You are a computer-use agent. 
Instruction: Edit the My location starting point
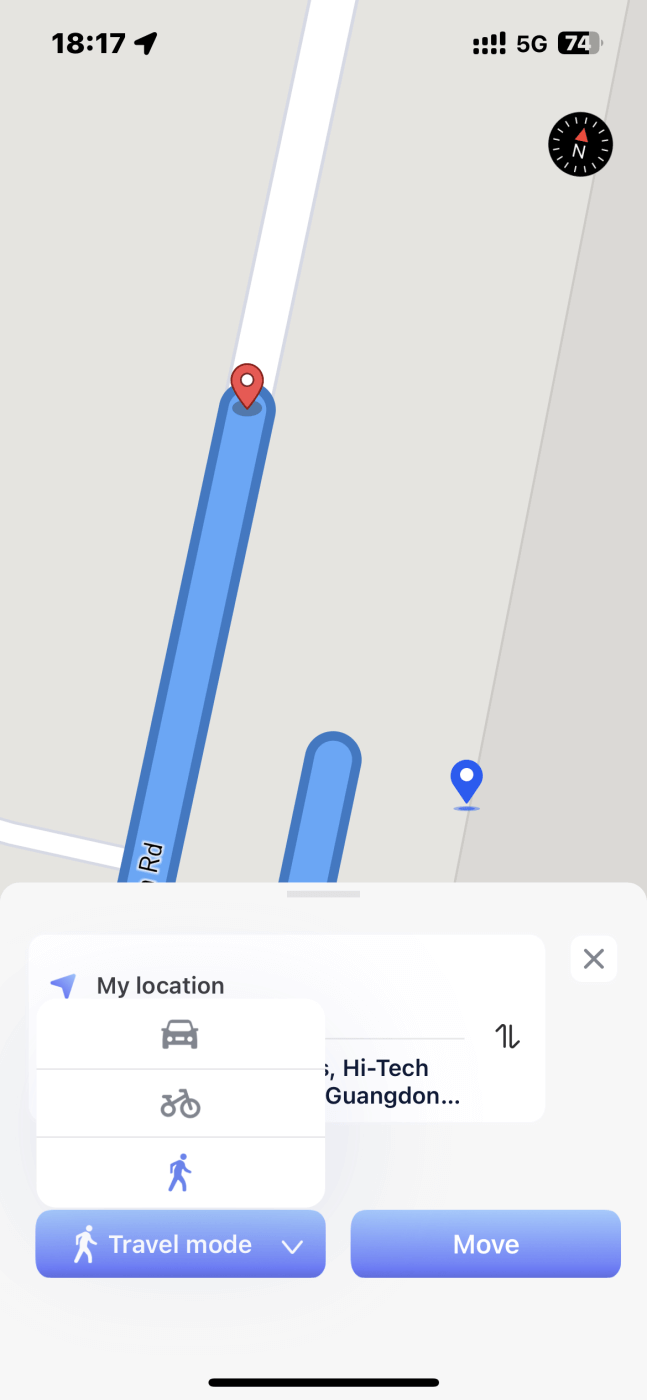pyautogui.click(x=160, y=986)
